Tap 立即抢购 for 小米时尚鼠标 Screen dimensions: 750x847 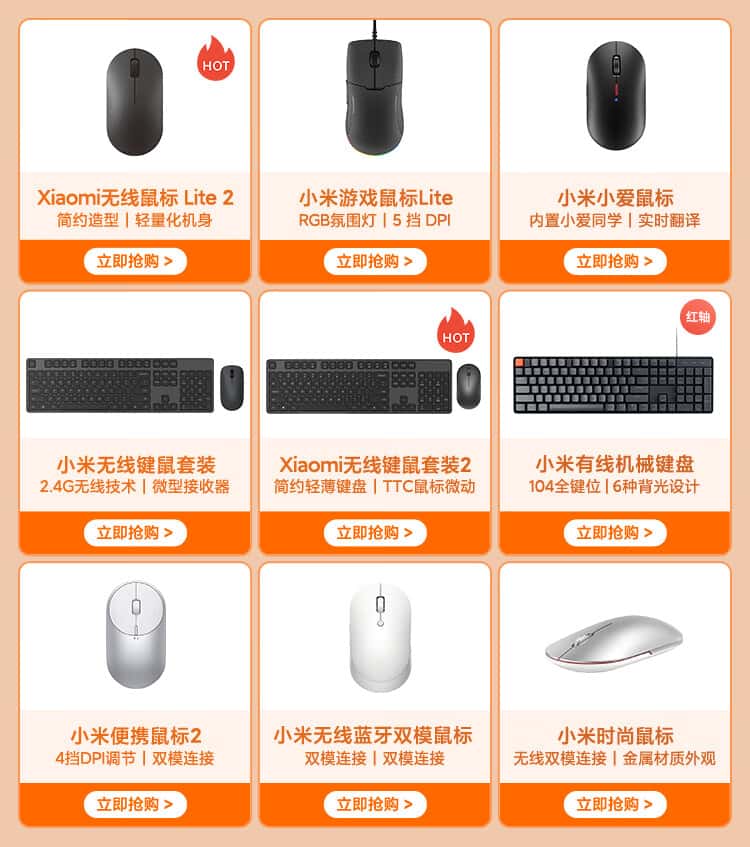615,804
